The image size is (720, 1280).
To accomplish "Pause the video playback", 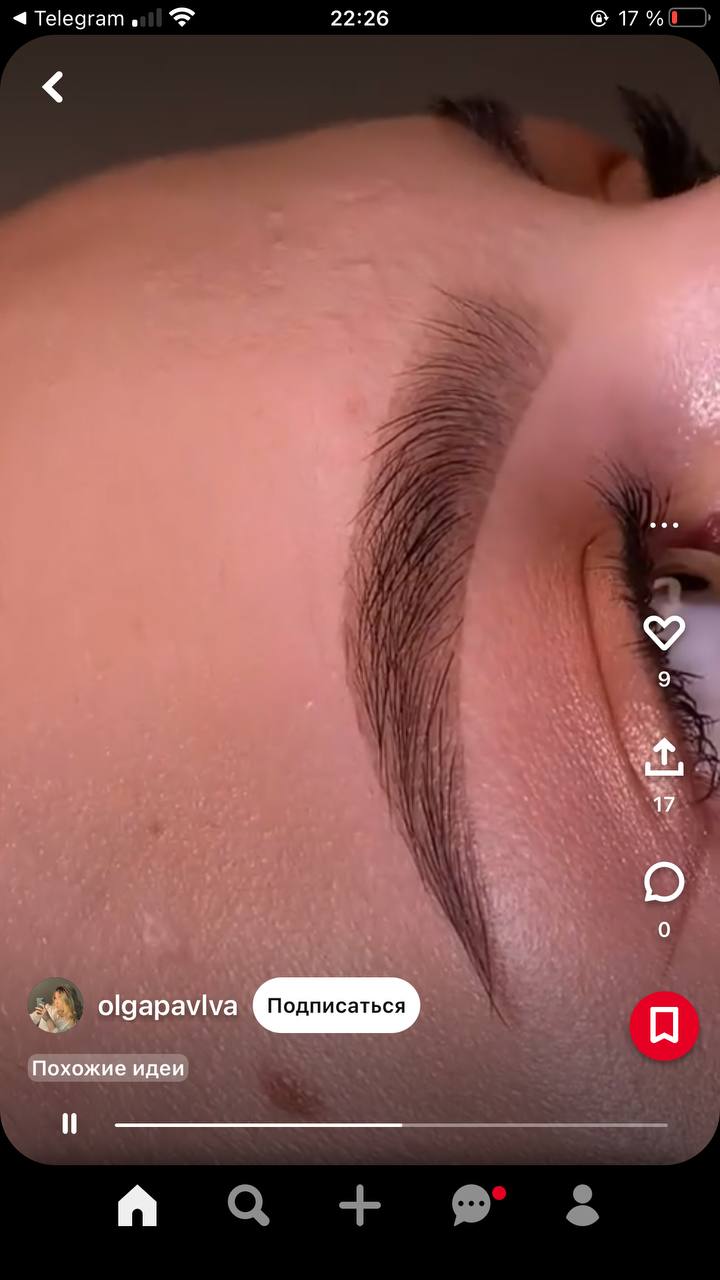I will tap(69, 1124).
